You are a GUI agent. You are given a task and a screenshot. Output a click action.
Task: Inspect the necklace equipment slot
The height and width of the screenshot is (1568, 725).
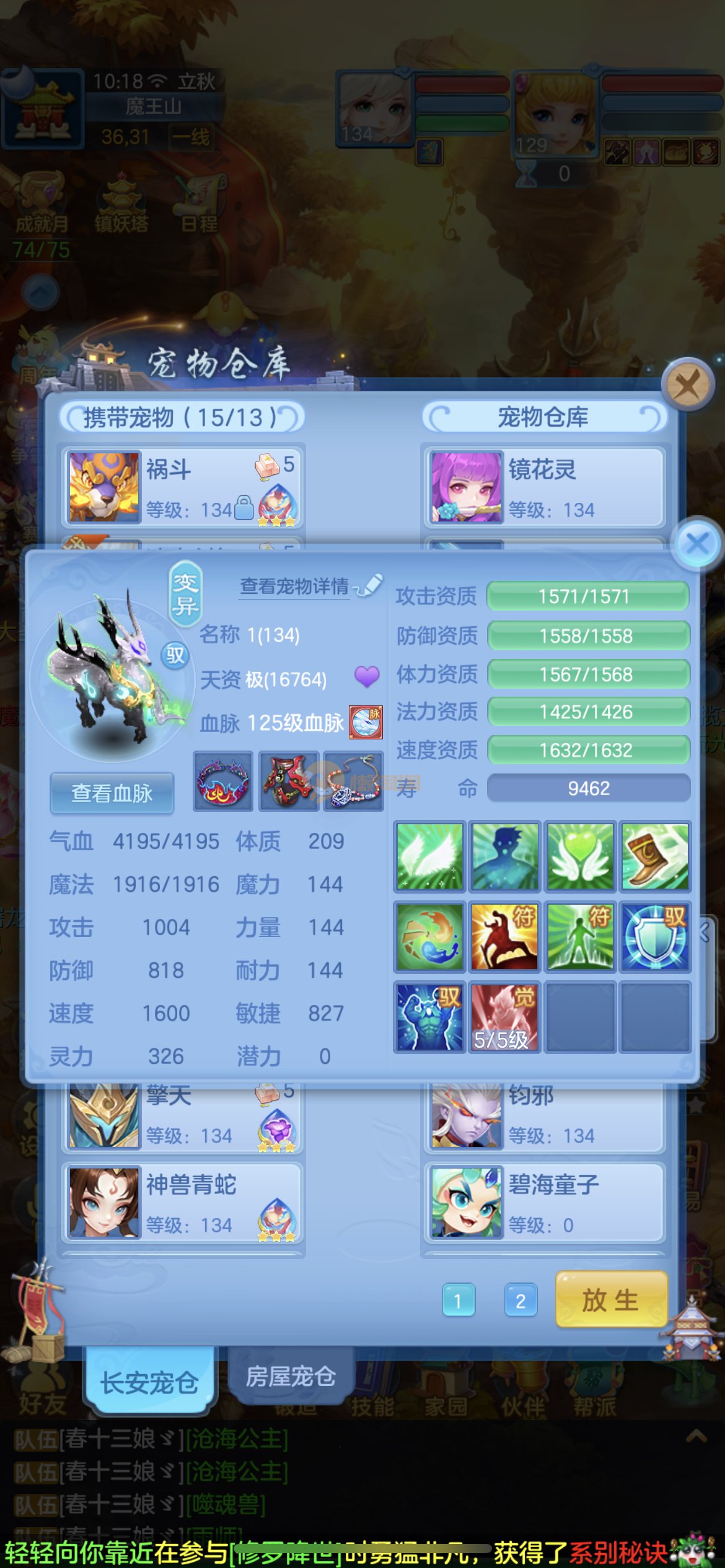click(x=353, y=782)
